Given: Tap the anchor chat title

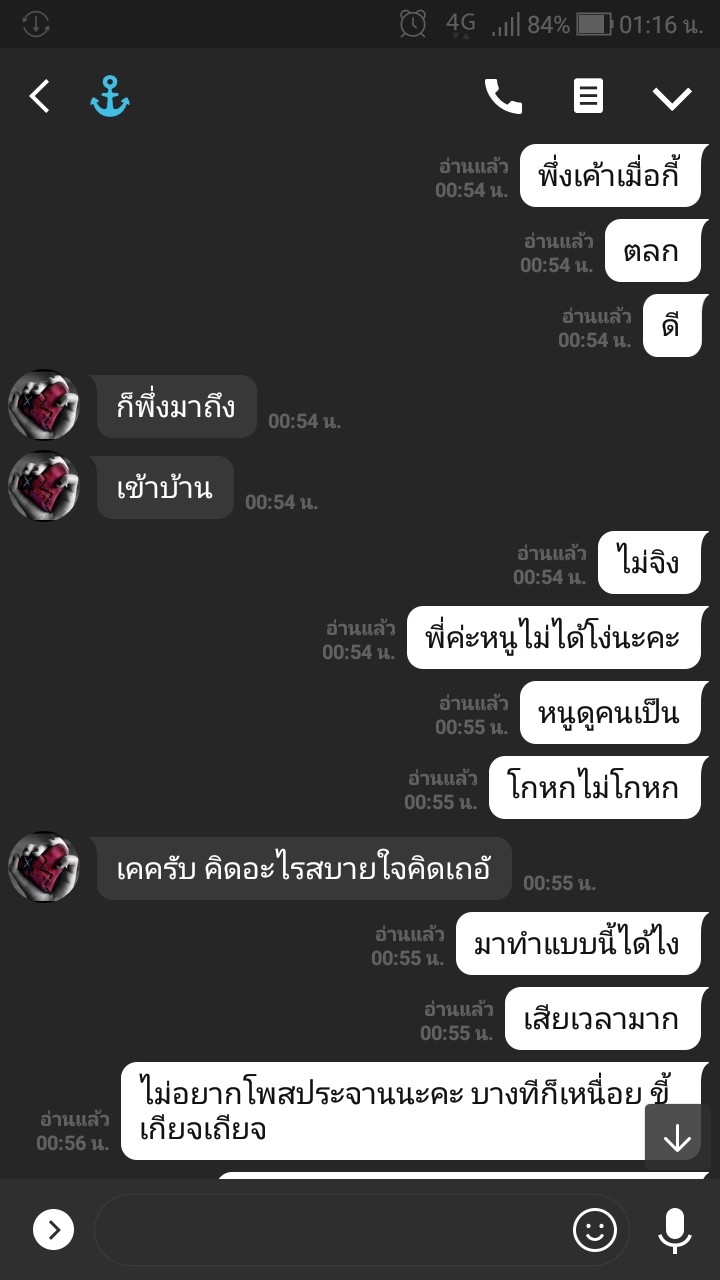Looking at the screenshot, I should (110, 97).
